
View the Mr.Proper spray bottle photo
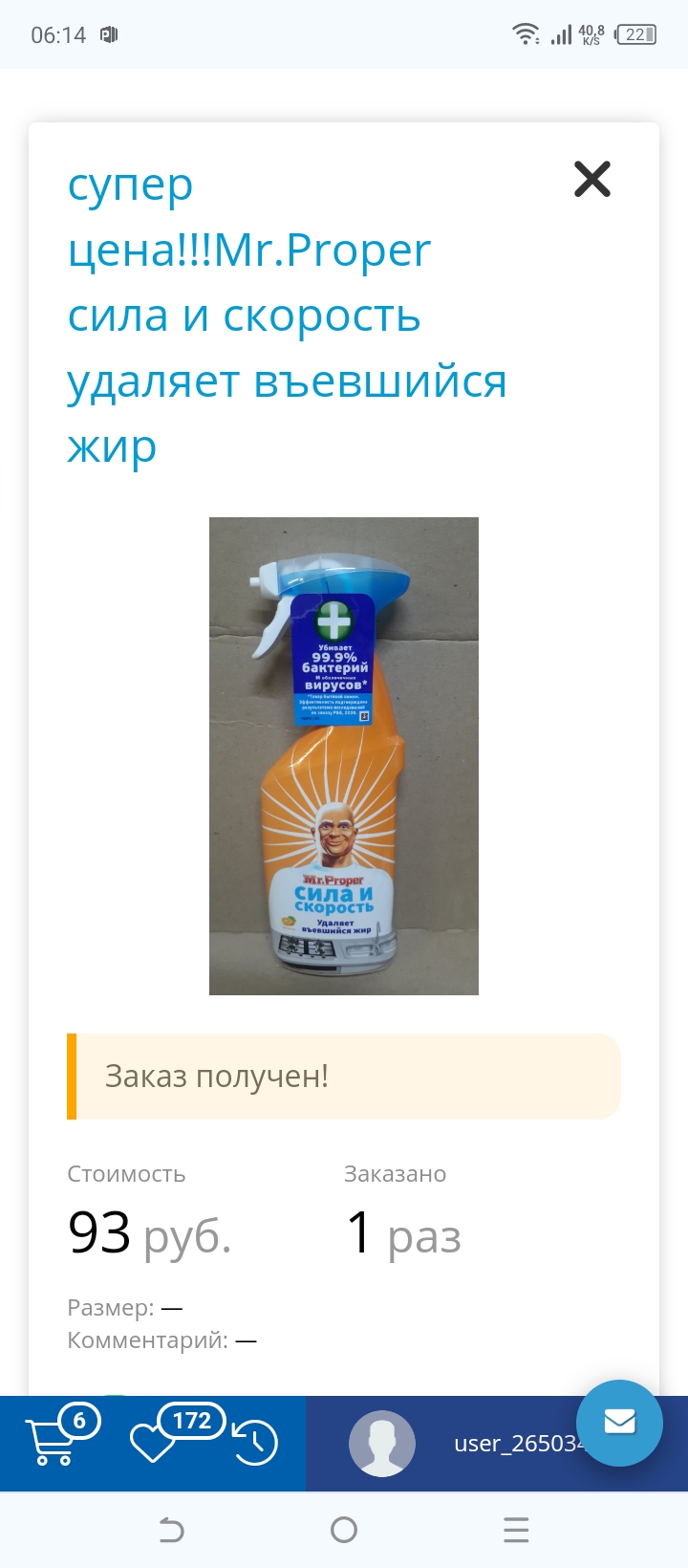click(344, 755)
